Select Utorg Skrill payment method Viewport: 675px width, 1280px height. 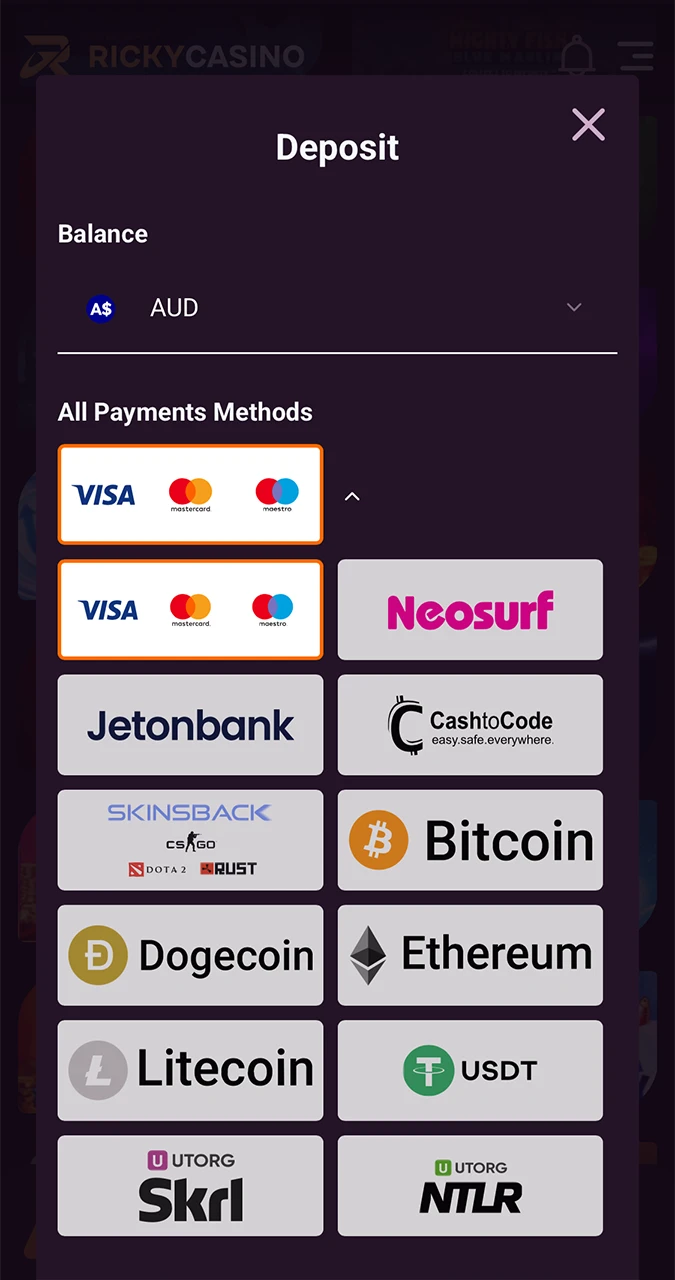190,1185
